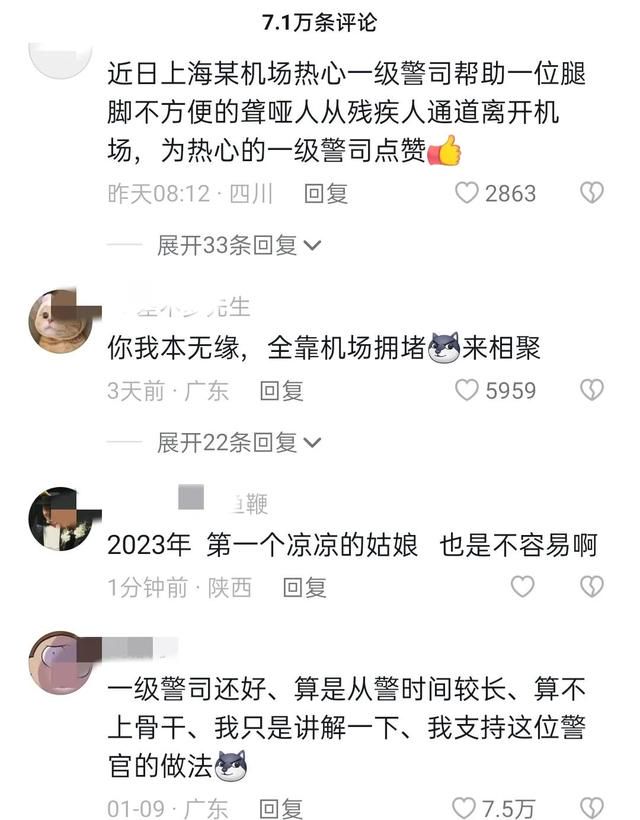Viewport: 640px width, 820px height.
Task: Open the cat avatar of 你我本无缘 commenter
Action: coord(60,320)
